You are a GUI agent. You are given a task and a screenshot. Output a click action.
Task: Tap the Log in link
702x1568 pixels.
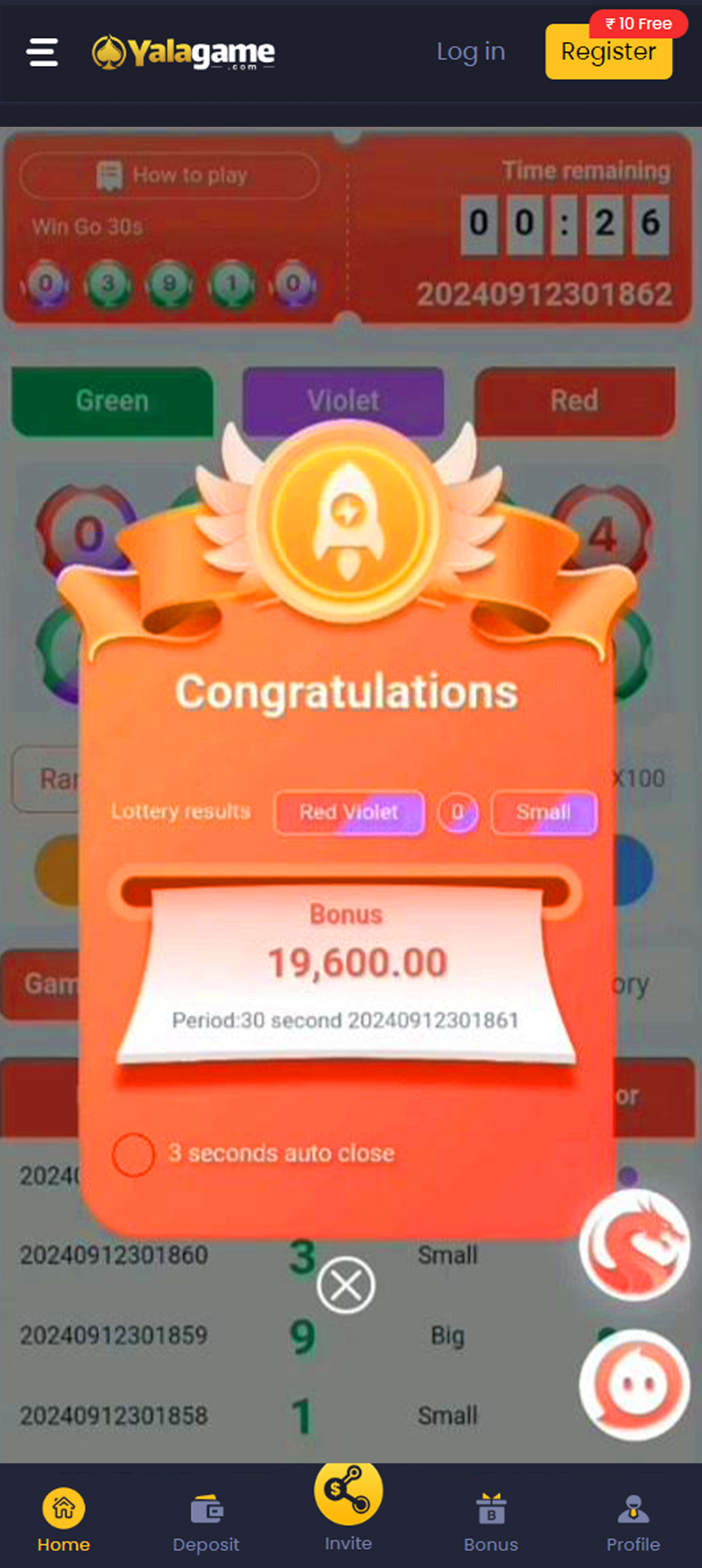point(471,52)
